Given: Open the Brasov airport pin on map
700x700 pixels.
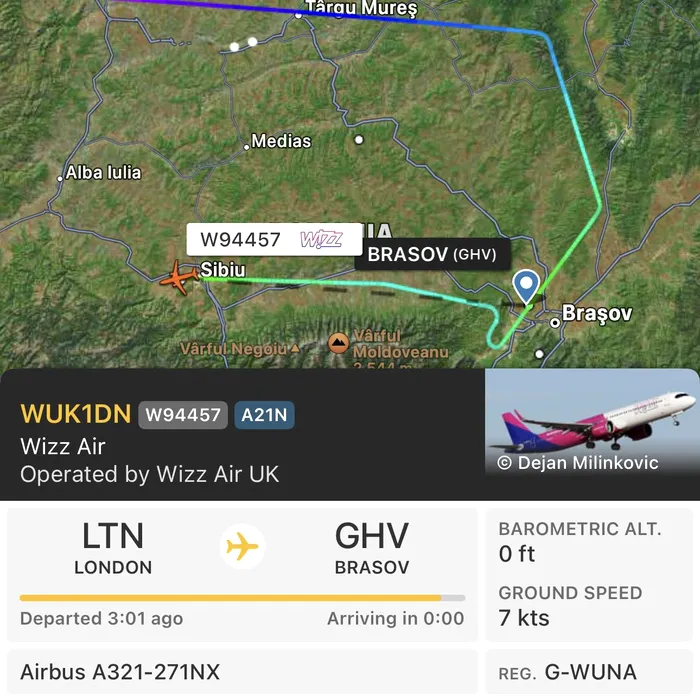Looking at the screenshot, I should pyautogui.click(x=525, y=284).
